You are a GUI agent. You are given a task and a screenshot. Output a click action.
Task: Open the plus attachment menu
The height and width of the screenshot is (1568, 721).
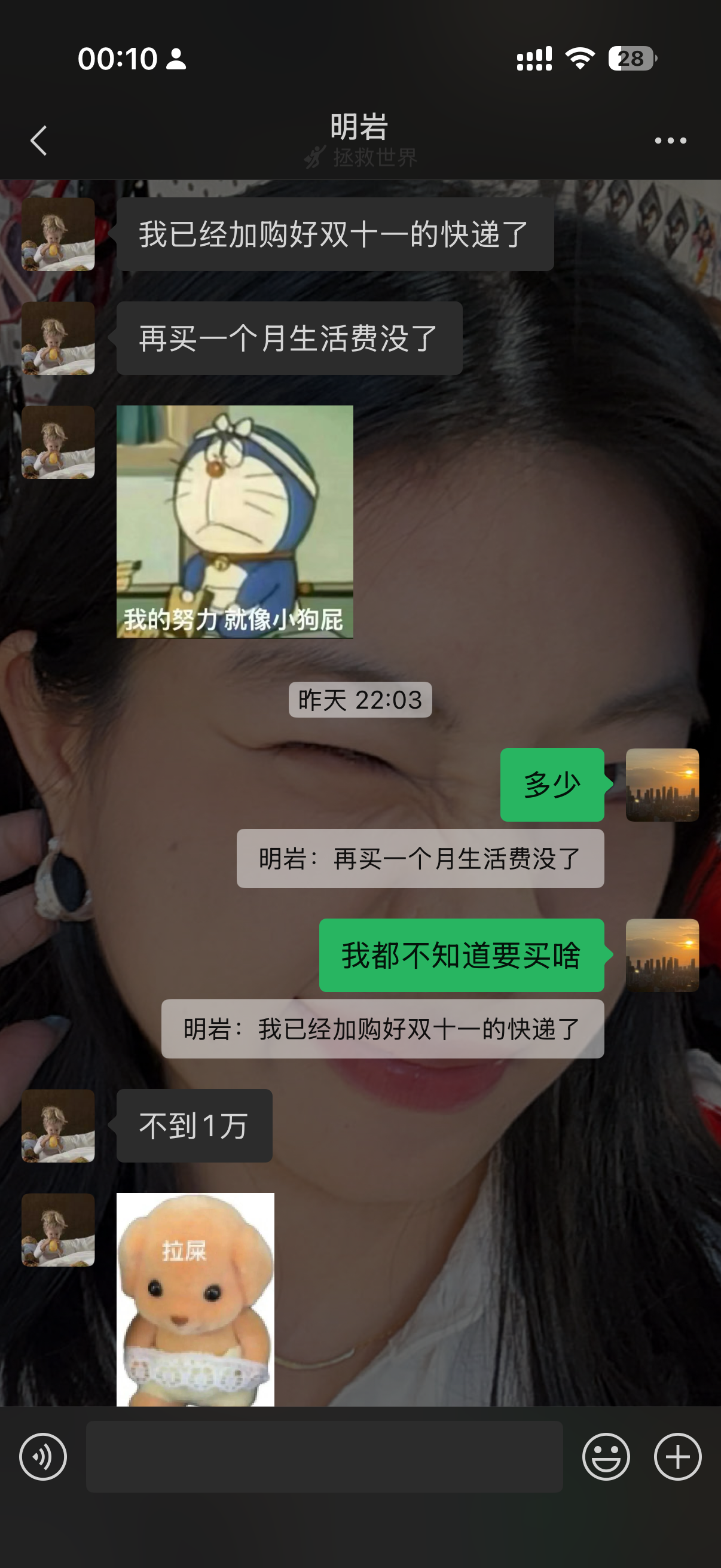677,1456
